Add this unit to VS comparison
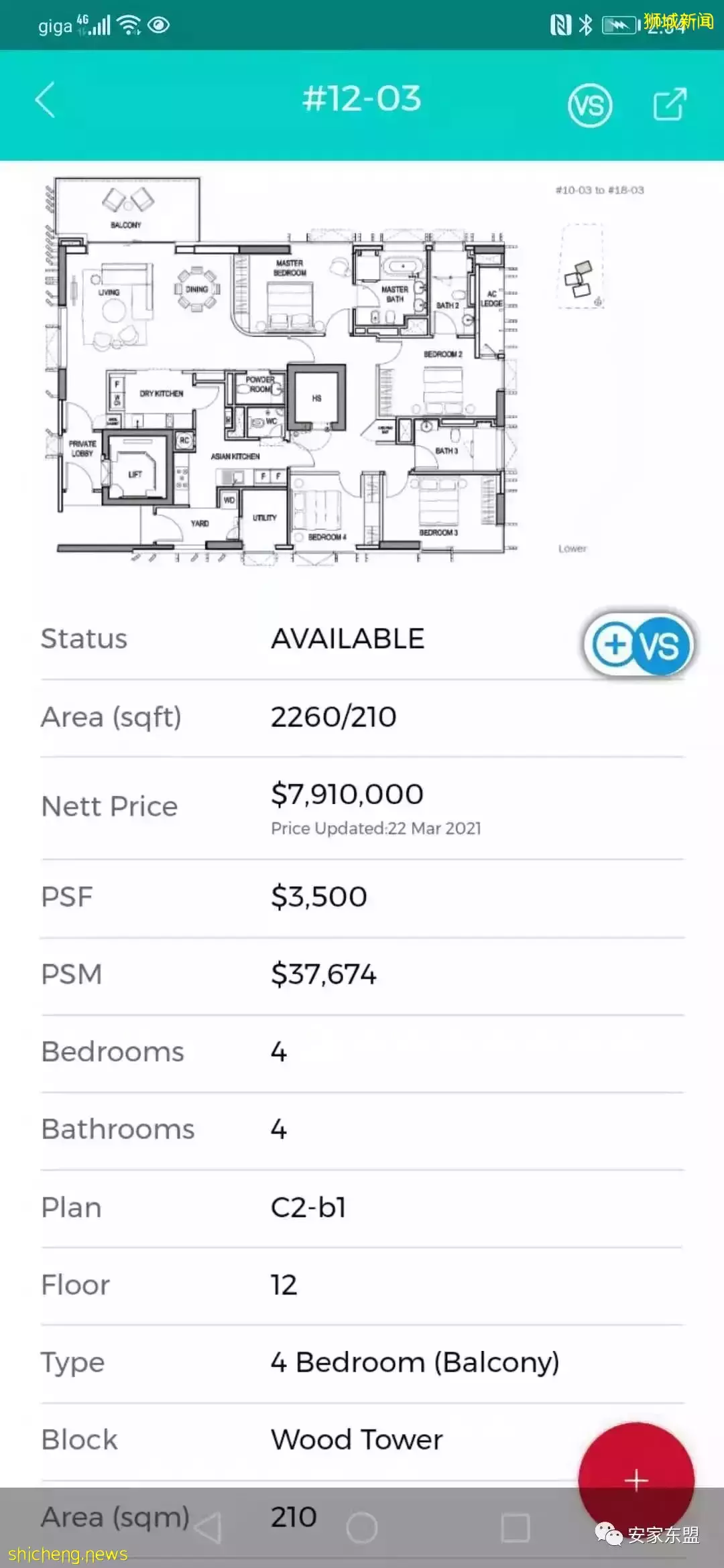This screenshot has width=724, height=1568. [x=638, y=645]
